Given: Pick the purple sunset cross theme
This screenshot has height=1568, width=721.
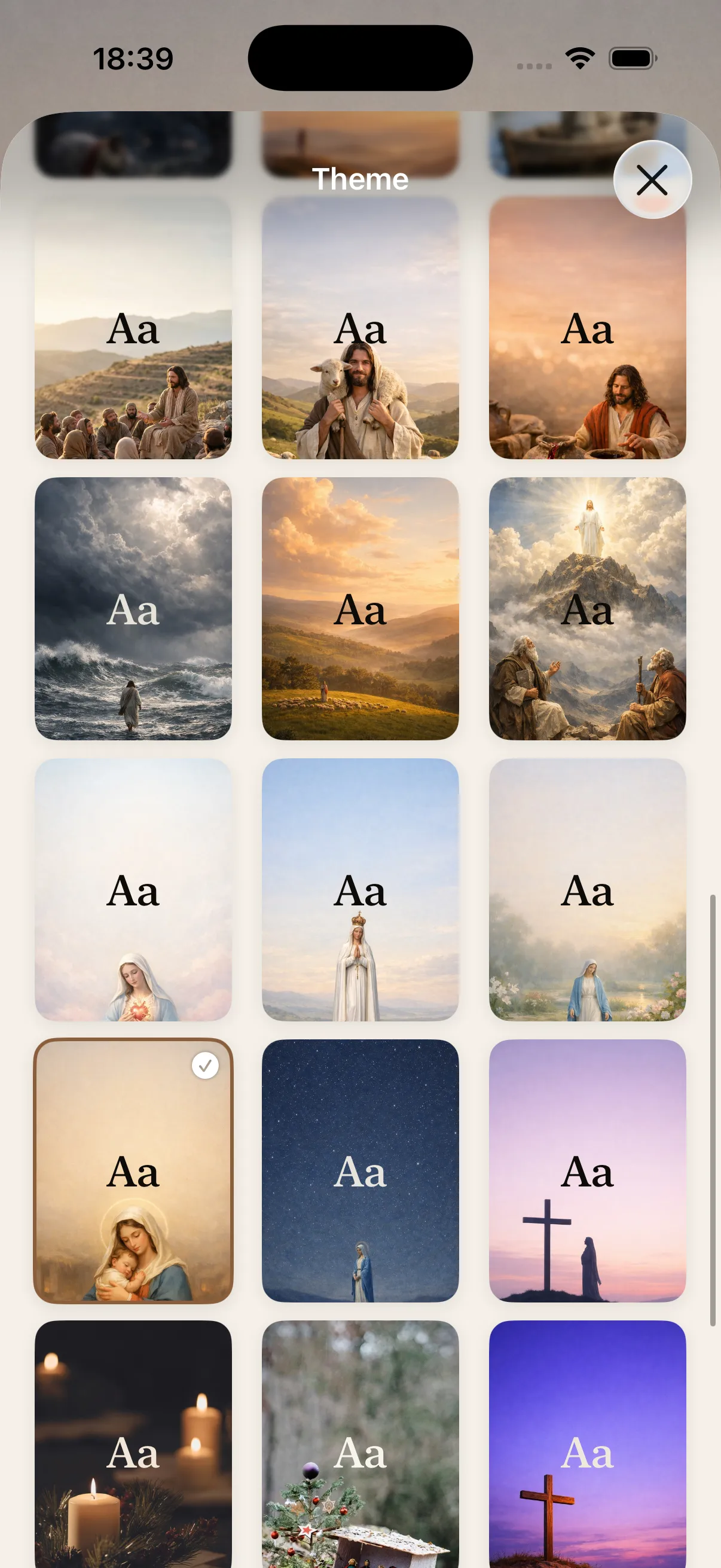Looking at the screenshot, I should 588,1175.
